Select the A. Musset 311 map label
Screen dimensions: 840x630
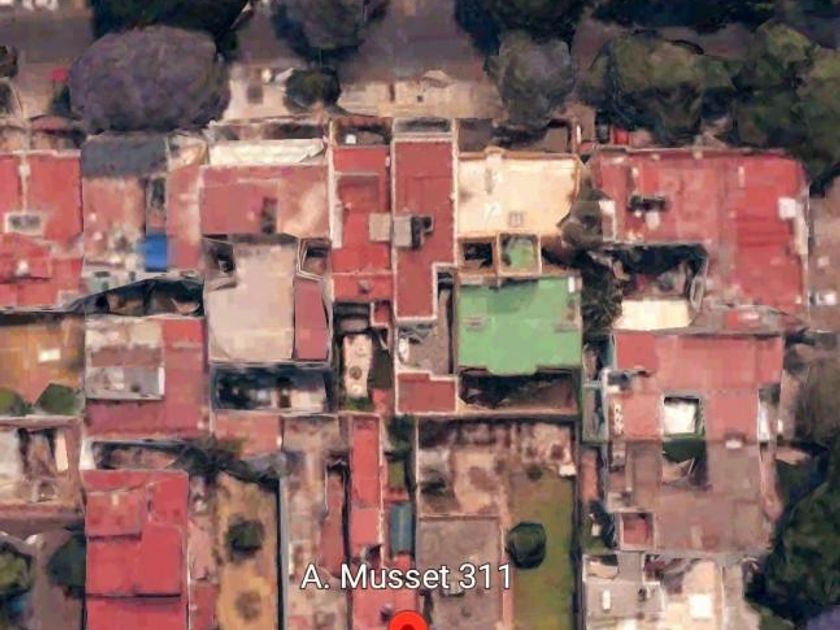point(406,578)
